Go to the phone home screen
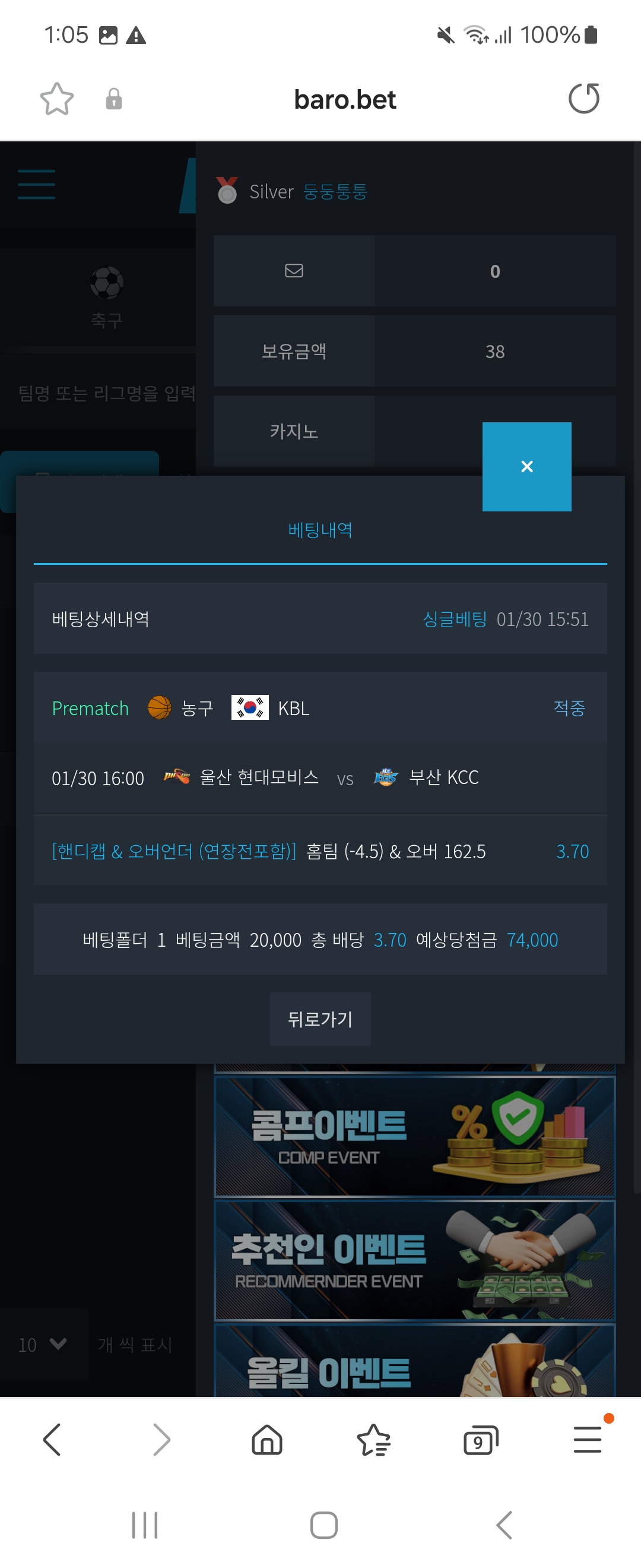The image size is (641, 1568). (323, 1525)
